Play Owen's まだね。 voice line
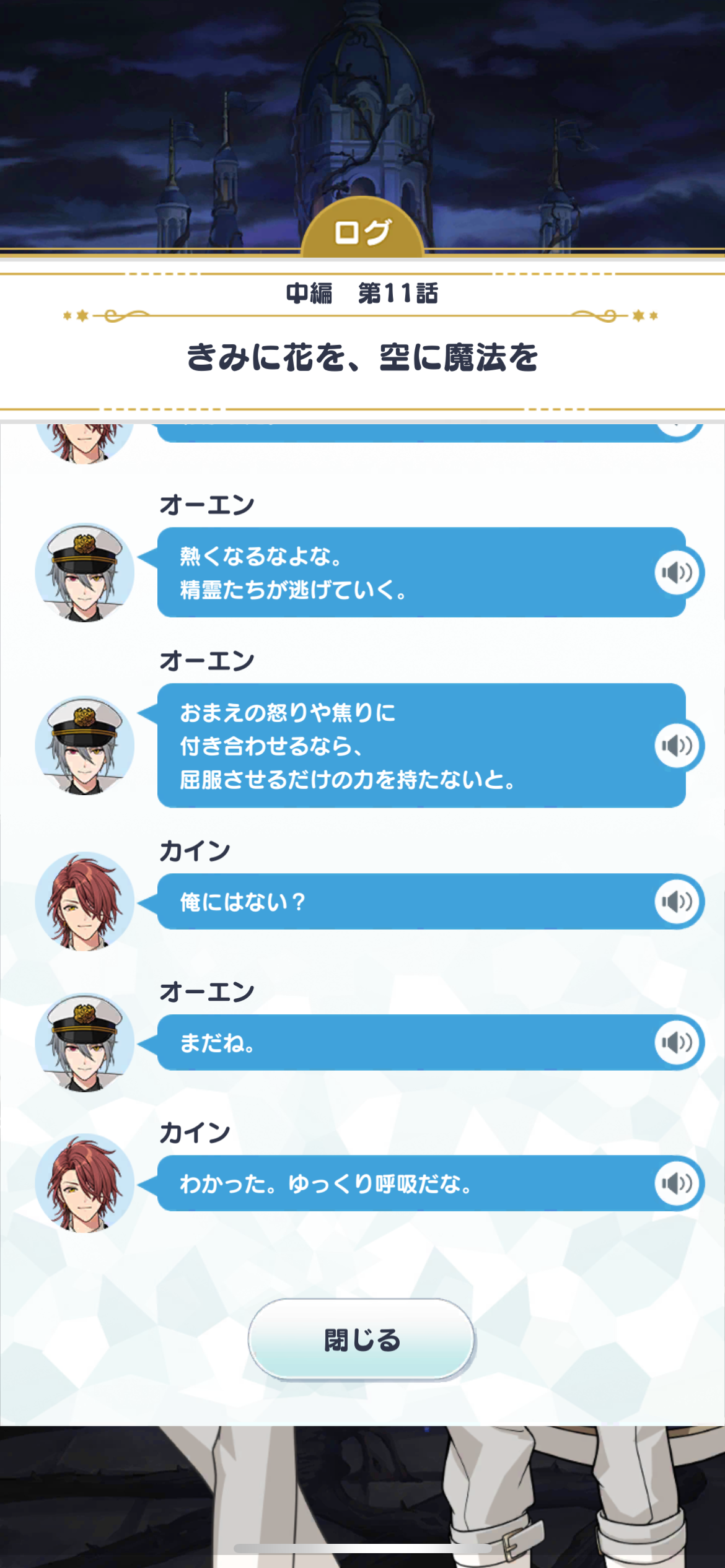The height and width of the screenshot is (1568, 725). point(677,1043)
